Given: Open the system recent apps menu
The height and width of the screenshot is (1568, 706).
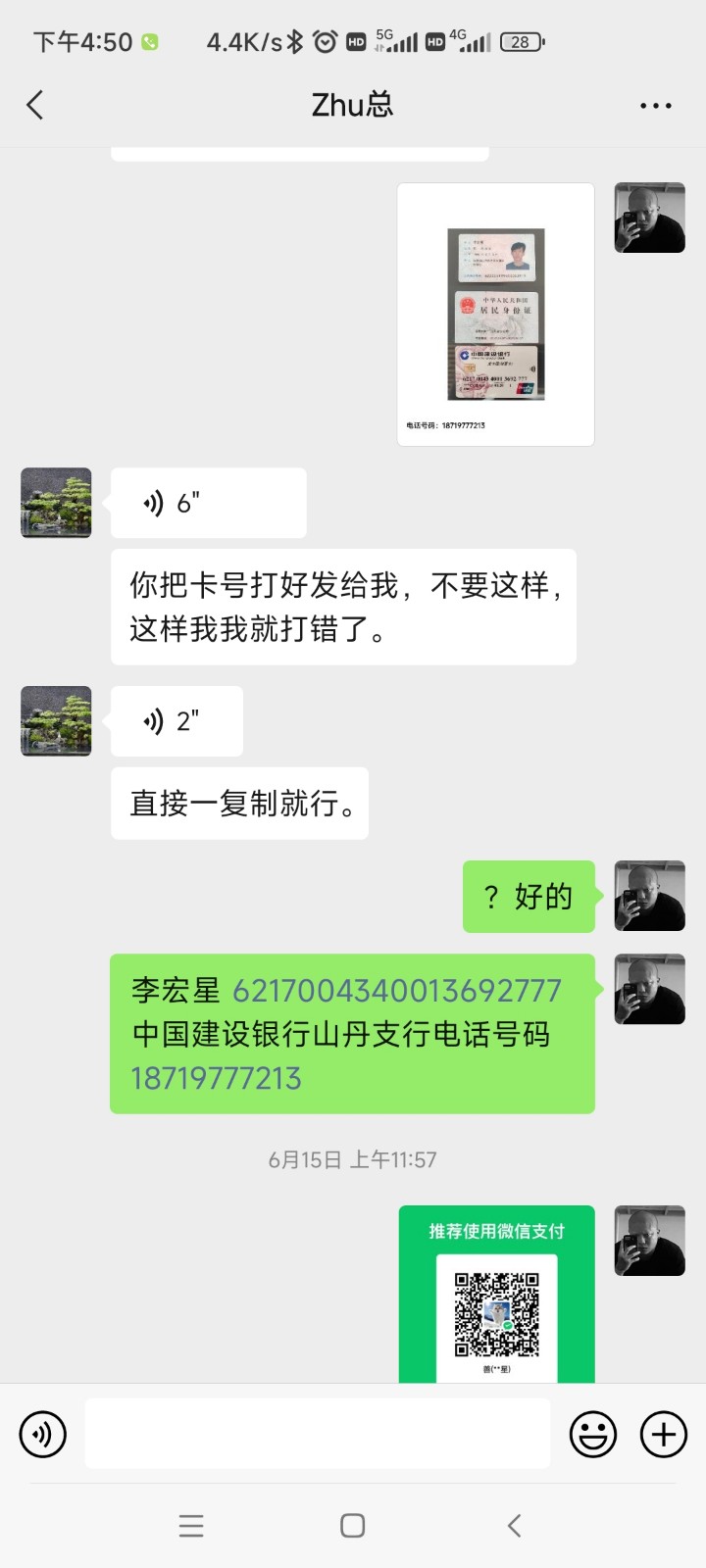Looking at the screenshot, I should 191,1525.
